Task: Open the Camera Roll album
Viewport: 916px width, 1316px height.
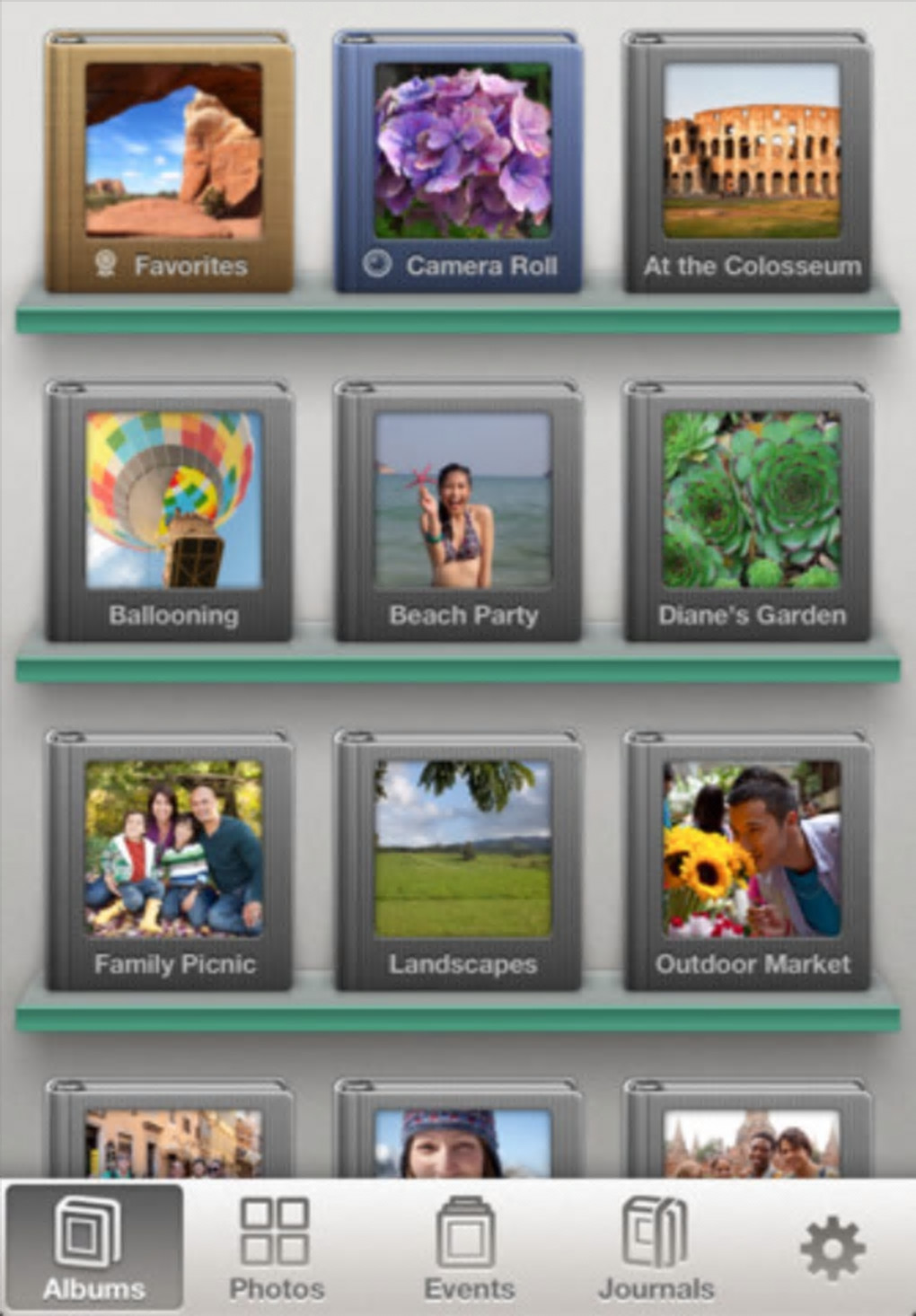Action: pos(459,162)
